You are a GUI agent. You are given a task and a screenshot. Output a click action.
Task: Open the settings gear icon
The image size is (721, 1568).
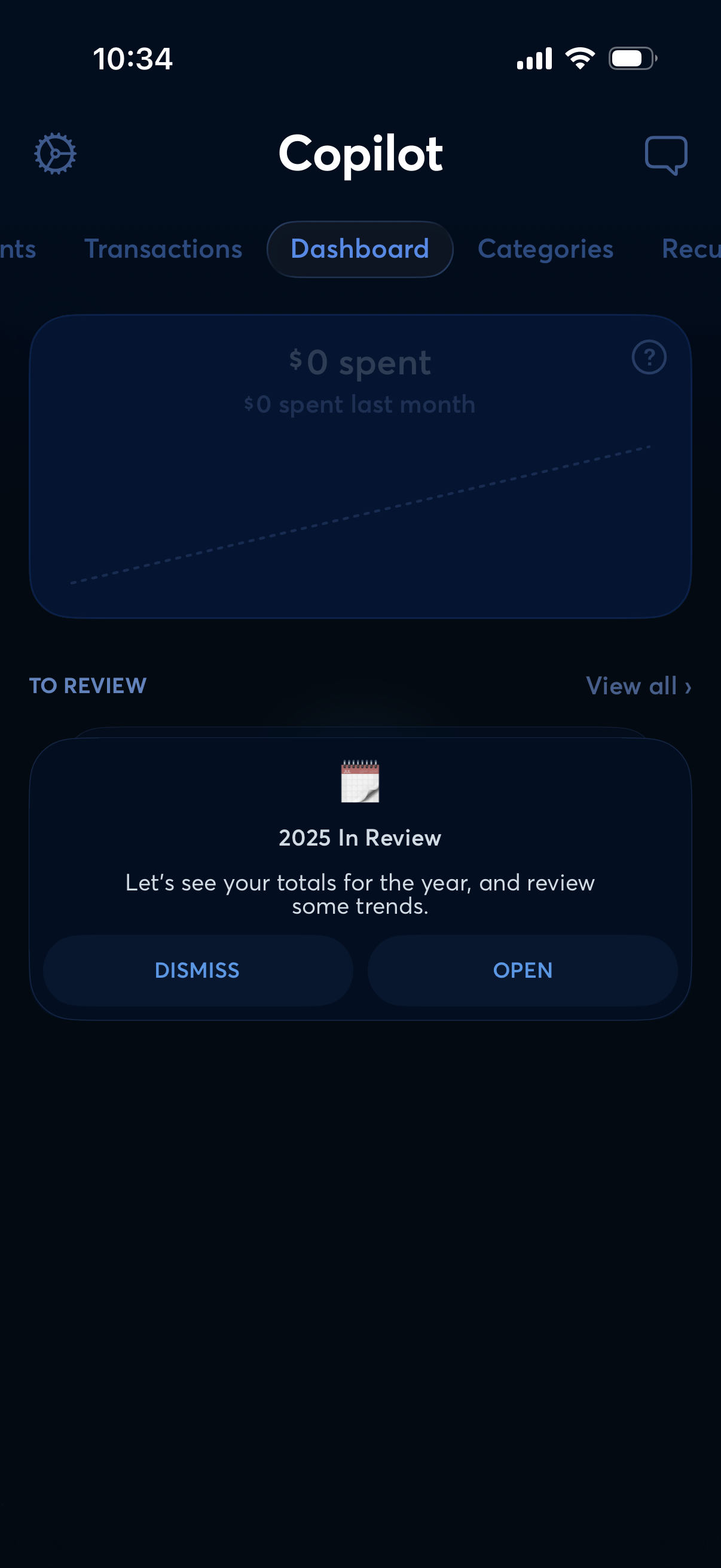[55, 153]
